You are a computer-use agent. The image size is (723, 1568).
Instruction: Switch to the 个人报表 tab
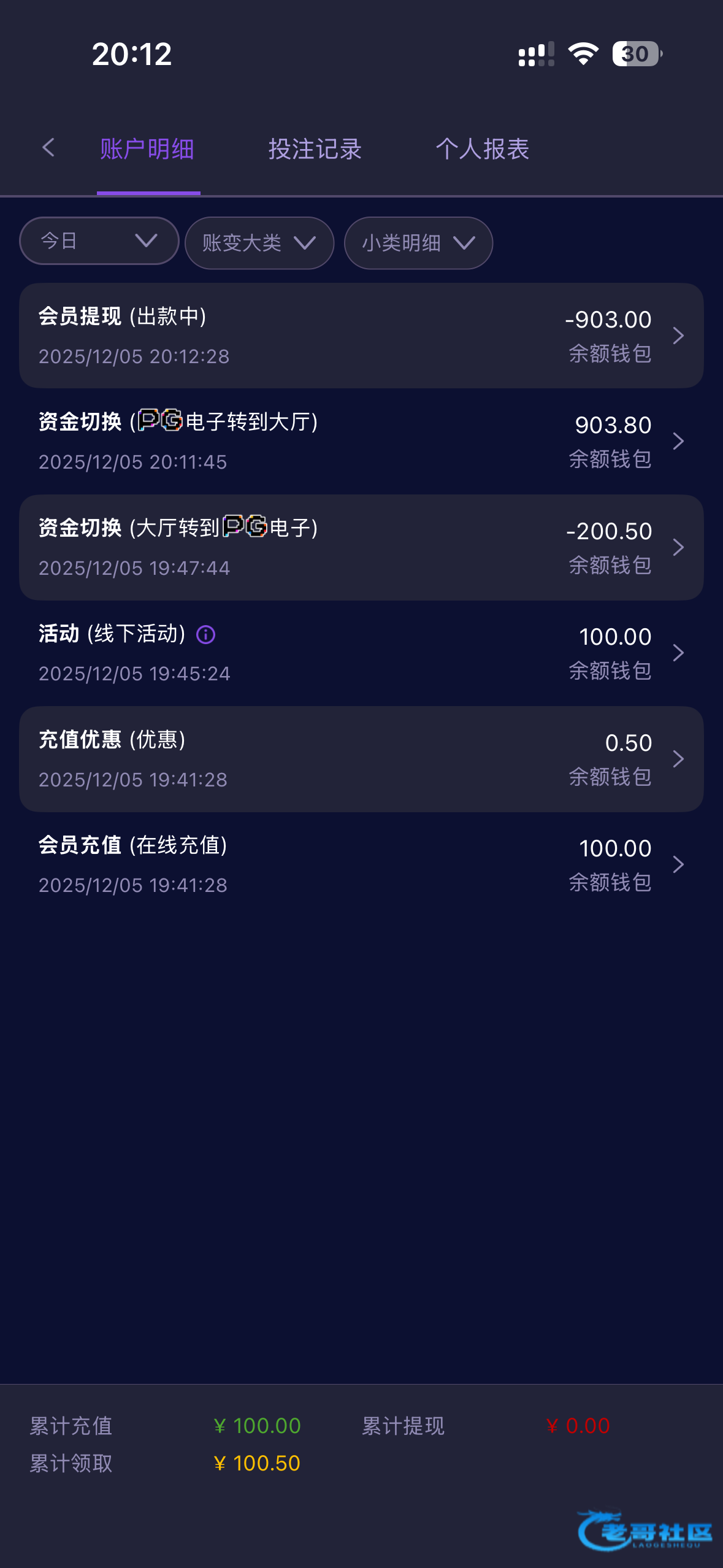pos(482,149)
